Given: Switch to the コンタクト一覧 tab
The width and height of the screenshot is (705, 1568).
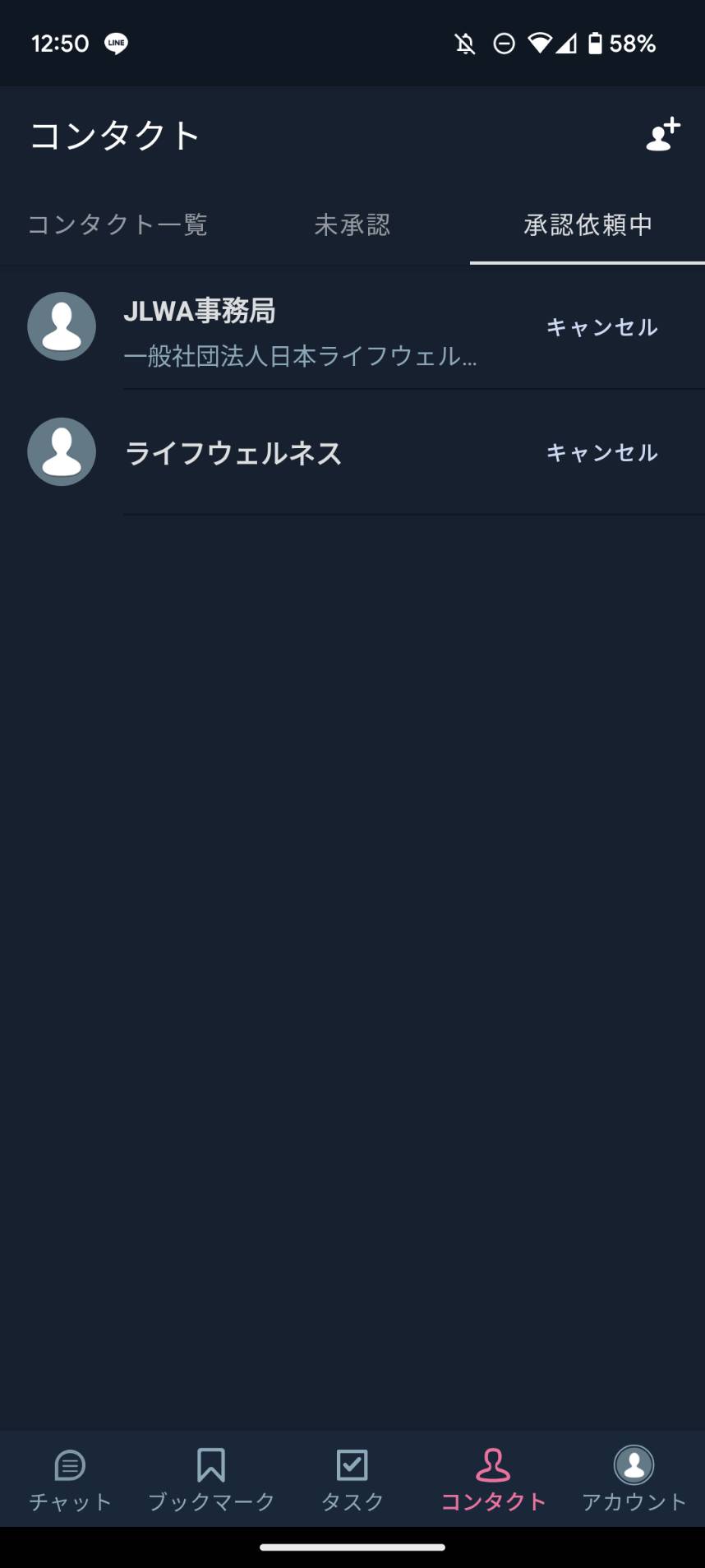Looking at the screenshot, I should [x=117, y=224].
